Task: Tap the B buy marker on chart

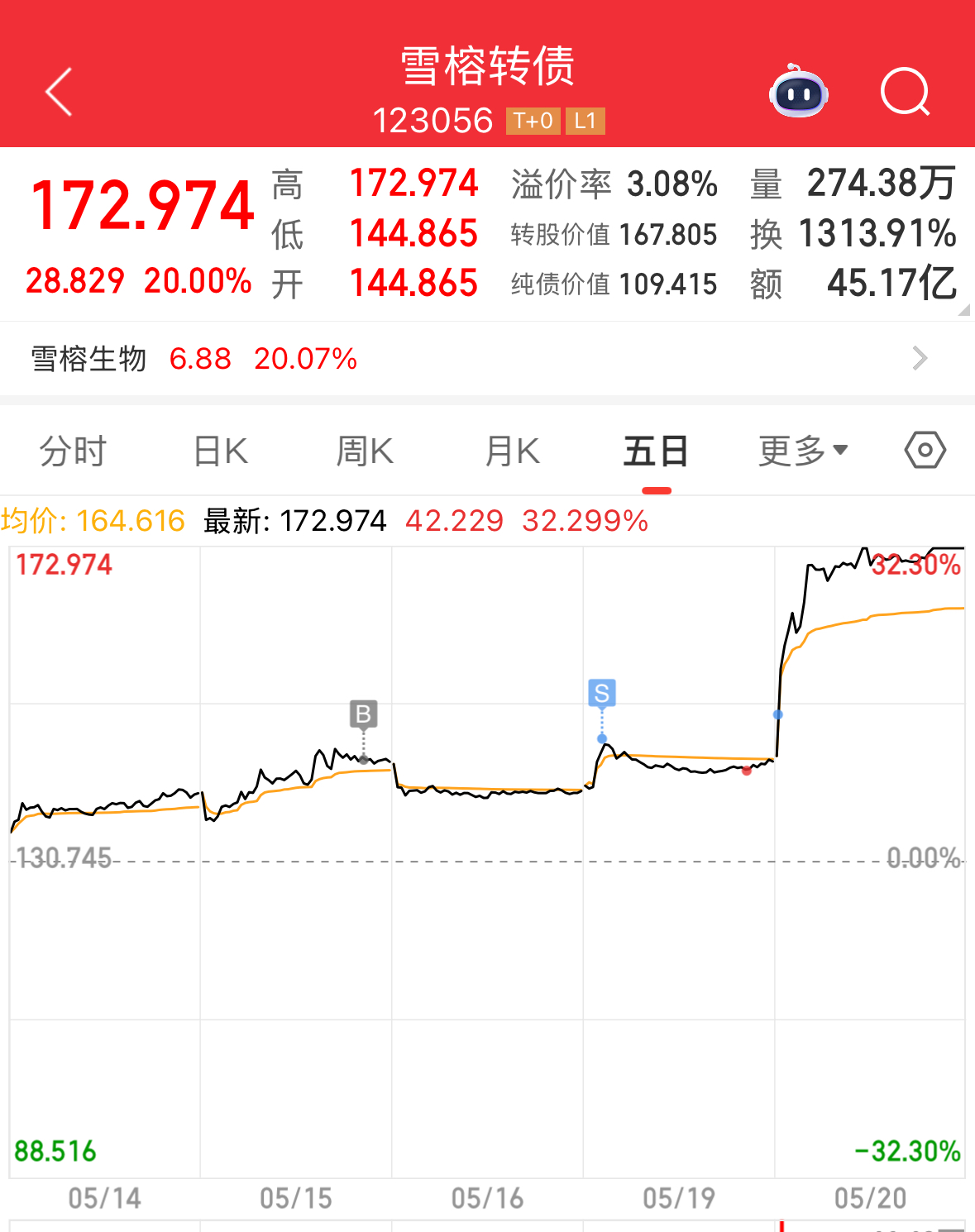Action: 363,714
